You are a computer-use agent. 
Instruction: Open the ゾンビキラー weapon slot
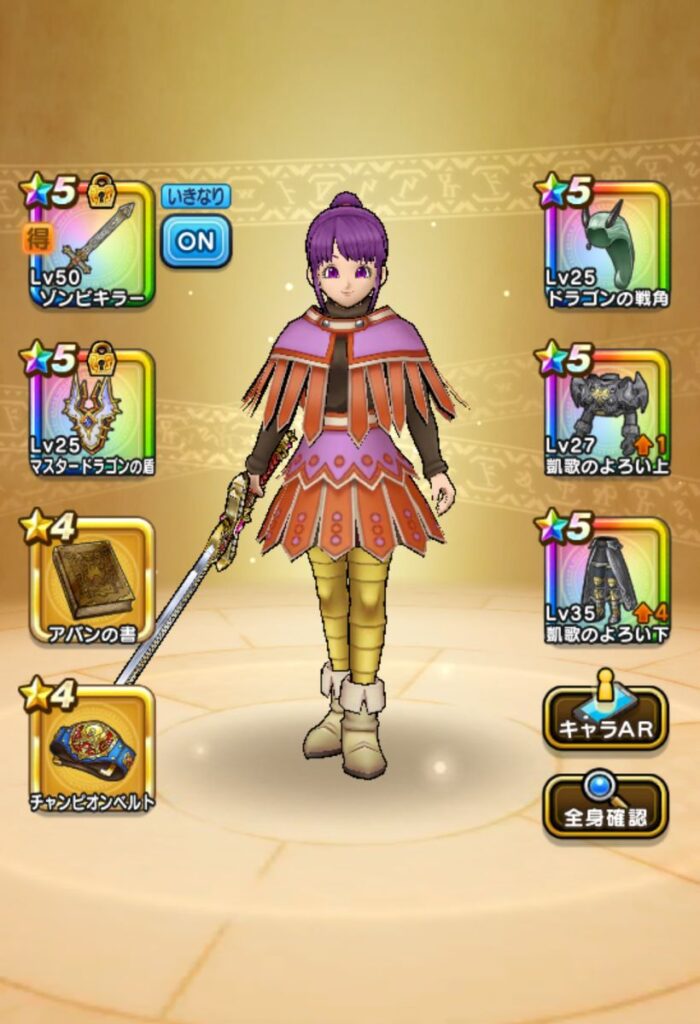[x=92, y=244]
